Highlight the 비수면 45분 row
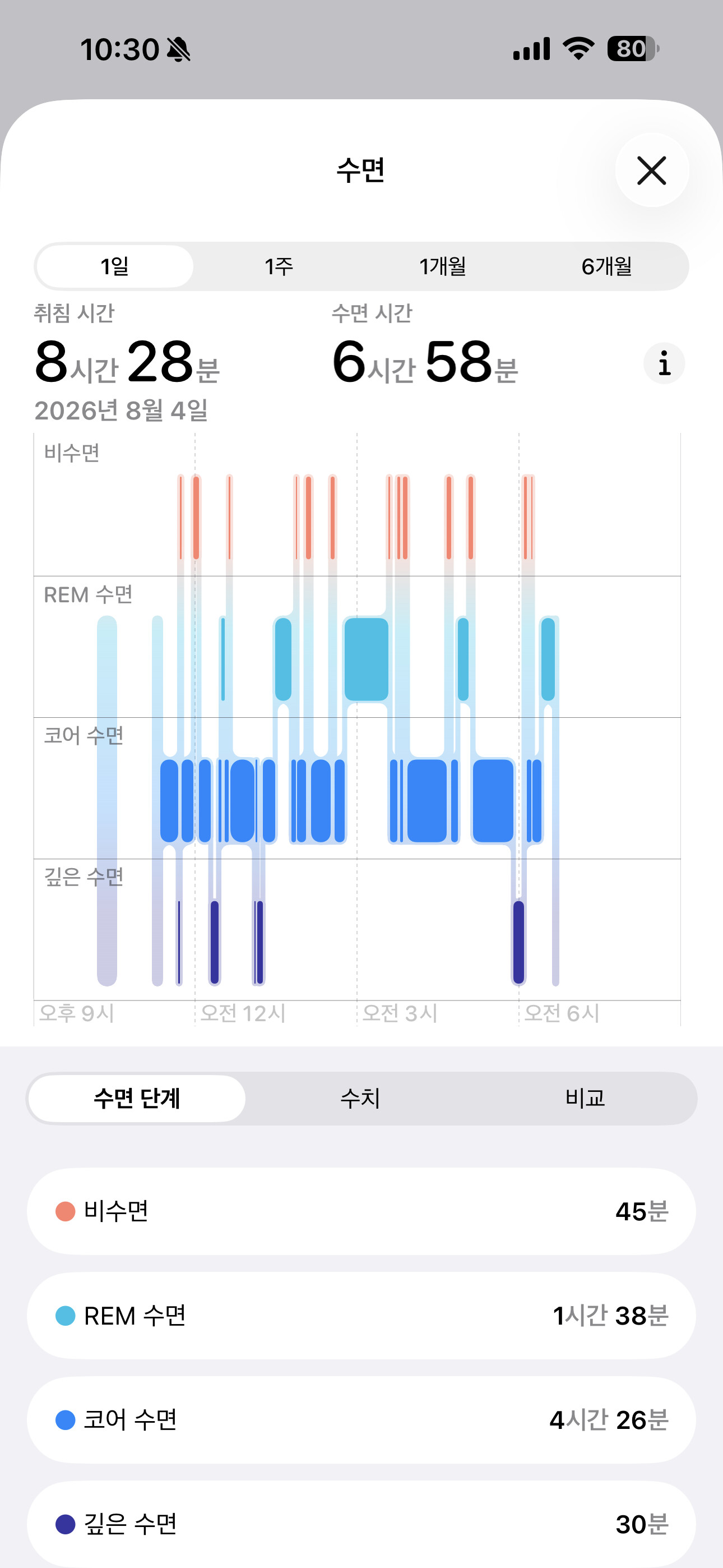The height and width of the screenshot is (1568, 723). tap(361, 1211)
